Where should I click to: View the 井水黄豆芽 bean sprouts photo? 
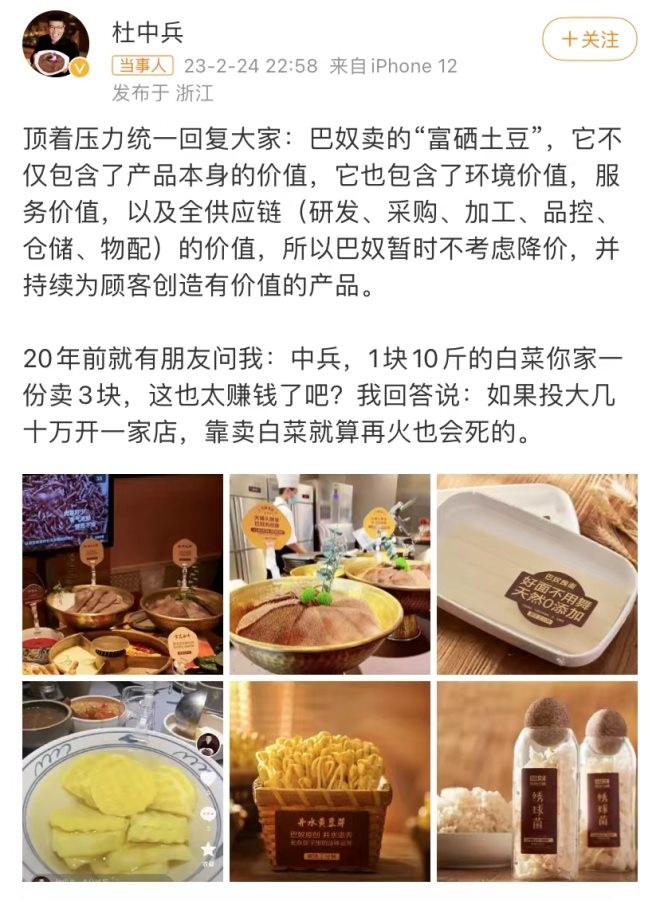[x=329, y=781]
